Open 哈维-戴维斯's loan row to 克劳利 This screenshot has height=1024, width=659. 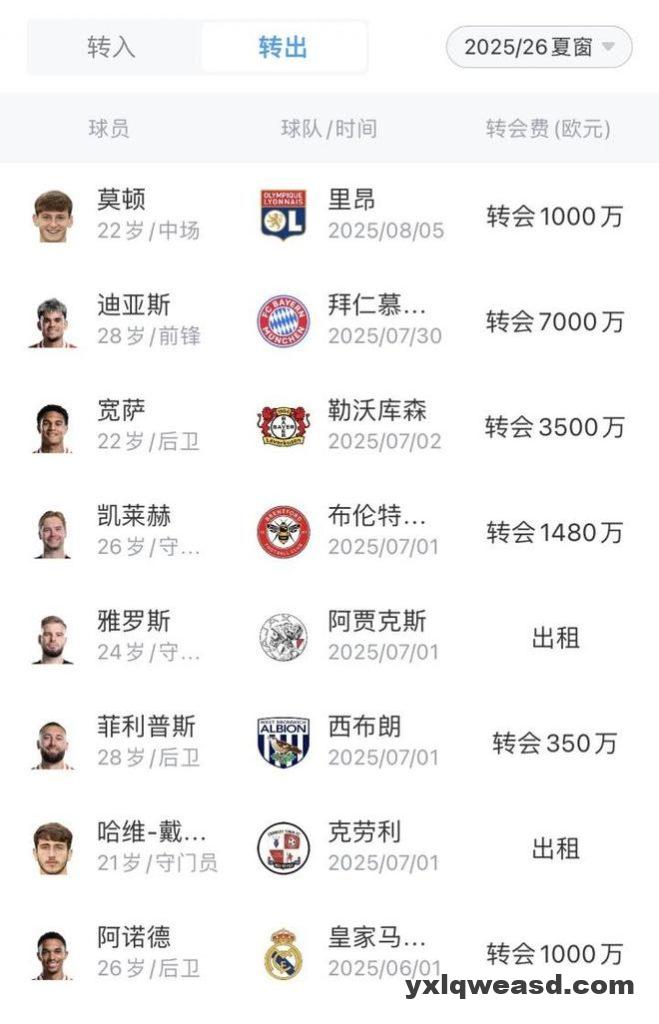329,848
